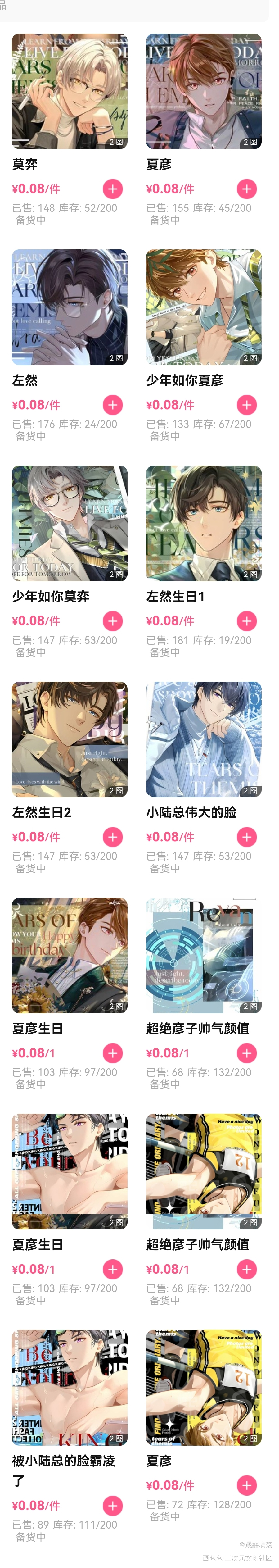Open the 少年如你夏彦 item picture
The image size is (279, 1568).
[204, 307]
